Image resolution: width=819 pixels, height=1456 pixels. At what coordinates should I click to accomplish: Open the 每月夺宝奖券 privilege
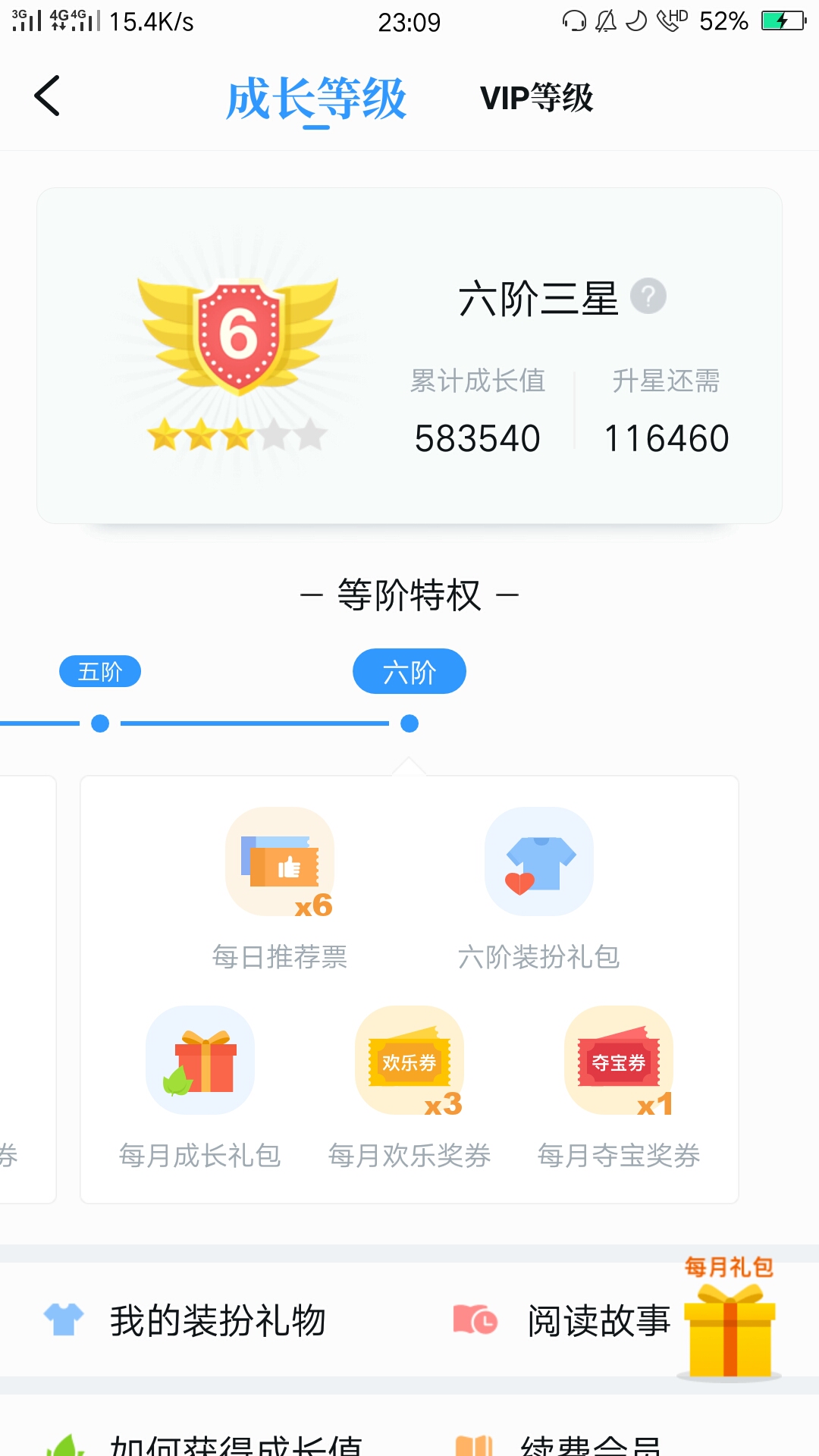pos(619,1086)
